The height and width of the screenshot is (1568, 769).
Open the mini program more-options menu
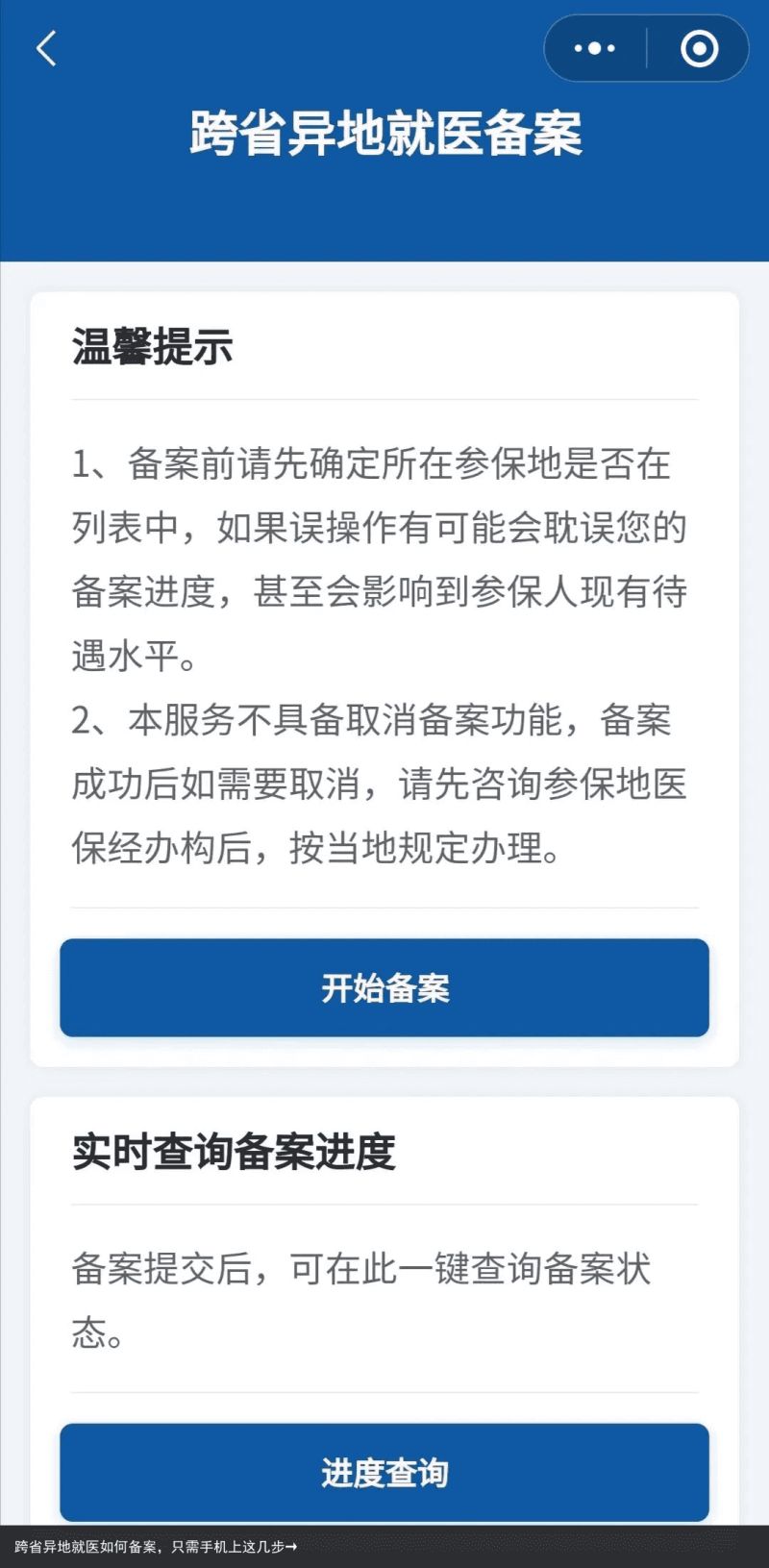594,48
